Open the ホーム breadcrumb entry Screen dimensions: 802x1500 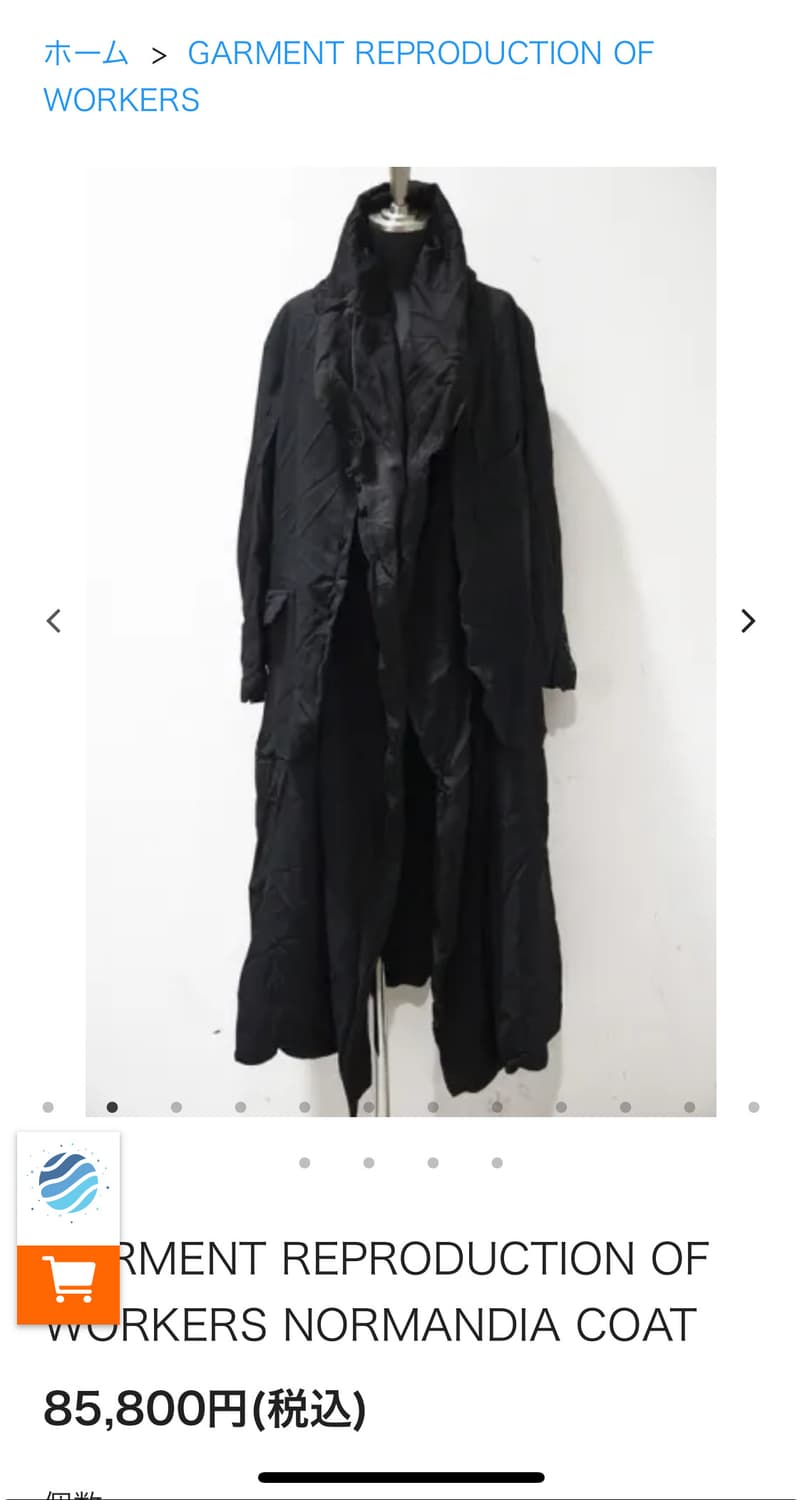[85, 53]
